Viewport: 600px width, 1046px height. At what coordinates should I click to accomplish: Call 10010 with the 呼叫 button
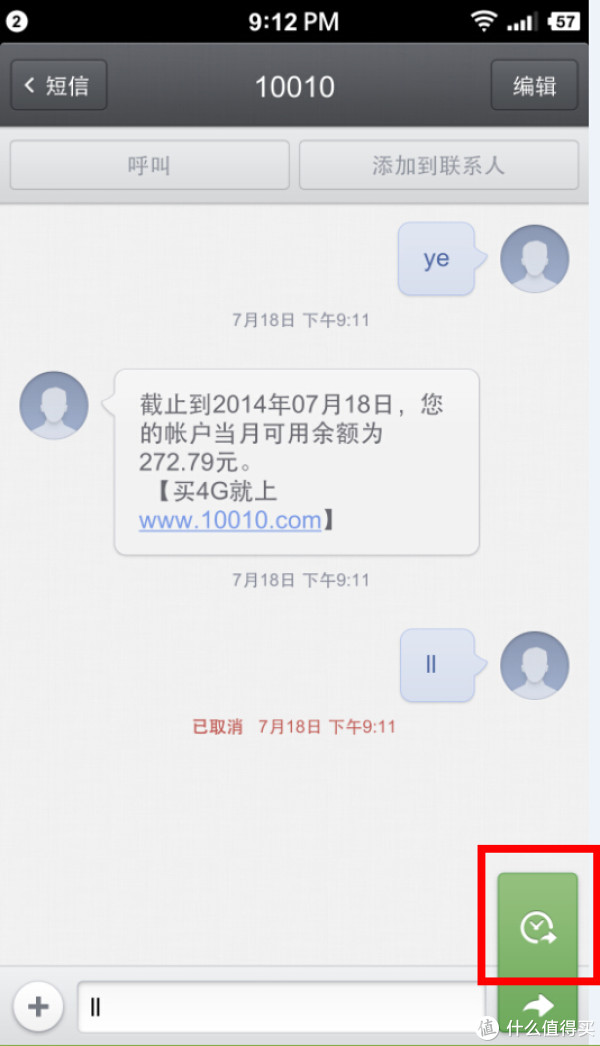click(149, 165)
